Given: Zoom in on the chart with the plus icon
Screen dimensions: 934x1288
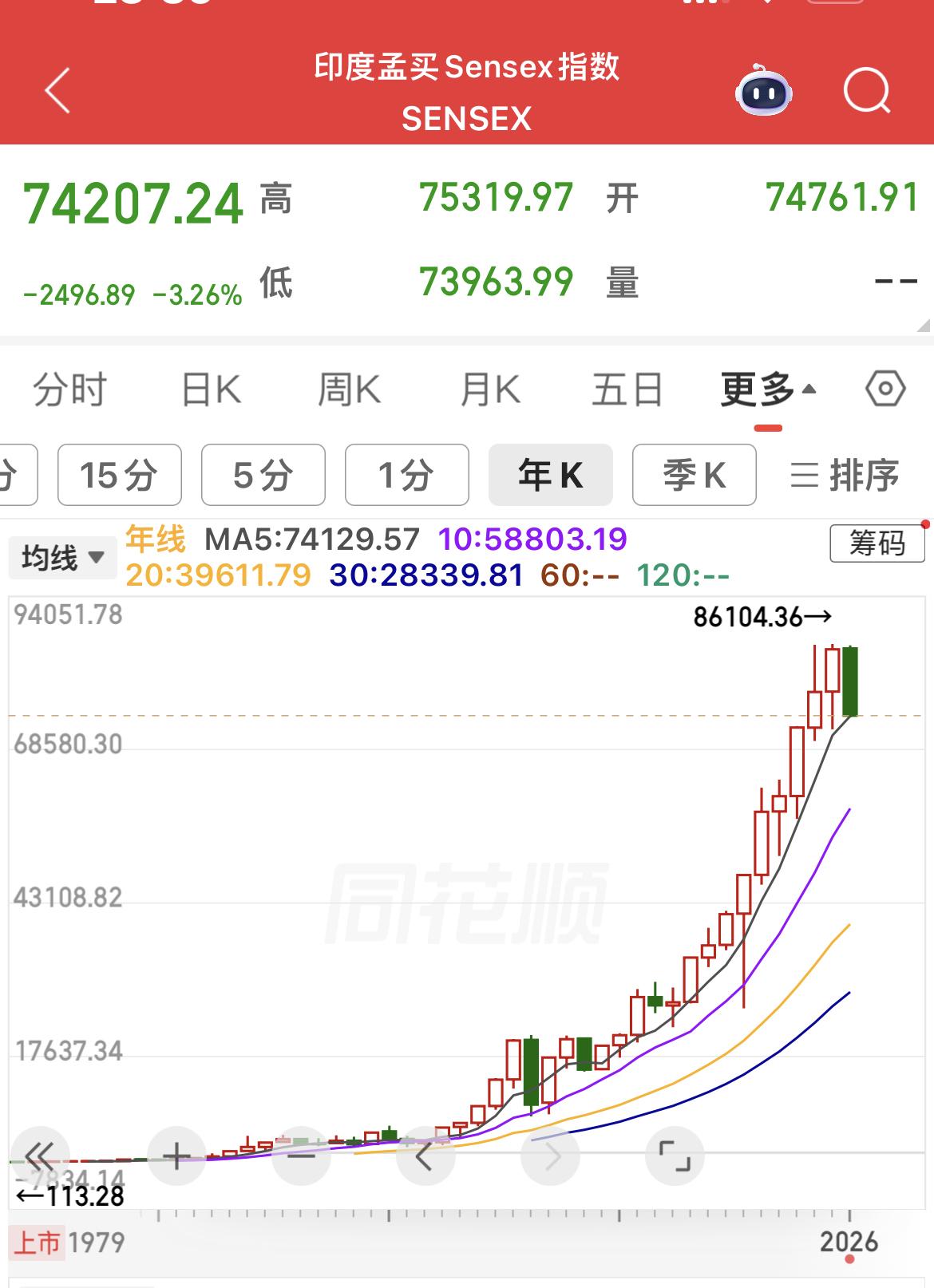Looking at the screenshot, I should click(x=176, y=1155).
